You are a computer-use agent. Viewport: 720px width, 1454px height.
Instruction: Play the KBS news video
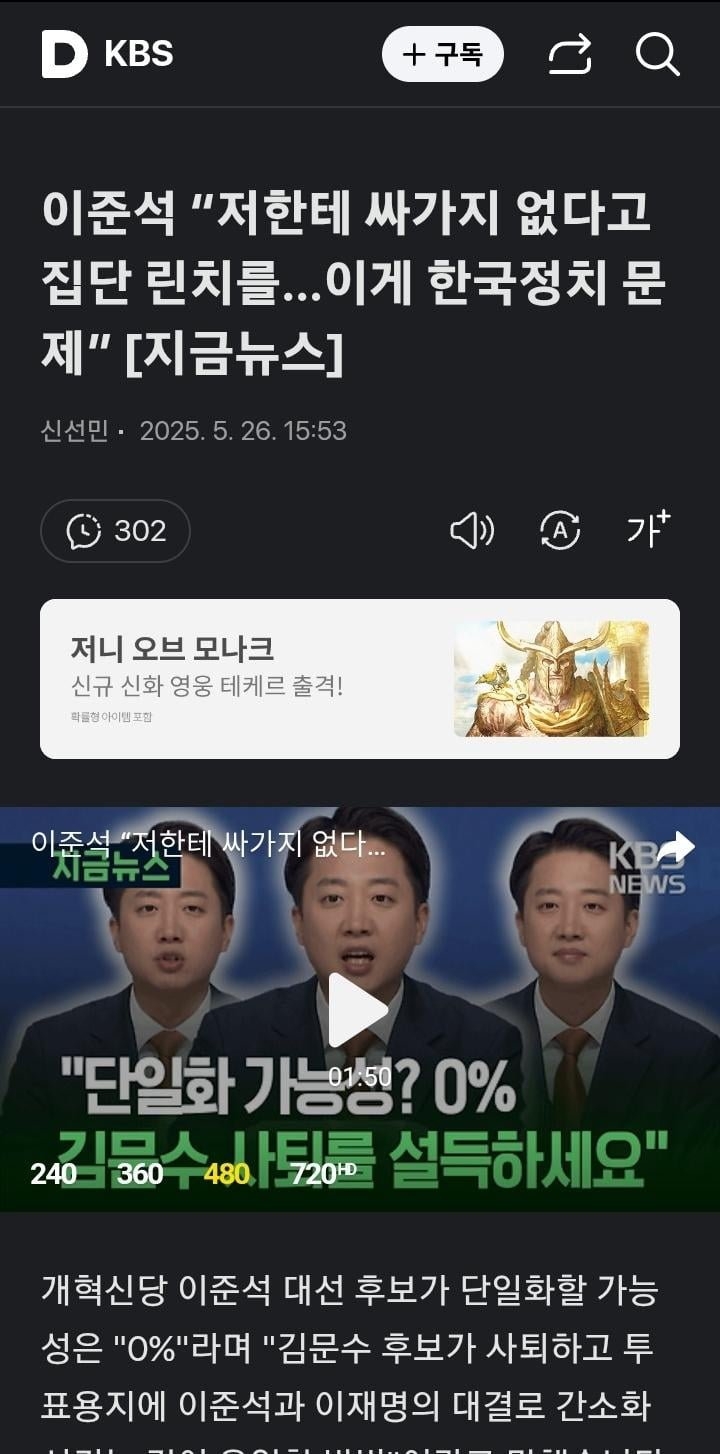pos(358,1010)
